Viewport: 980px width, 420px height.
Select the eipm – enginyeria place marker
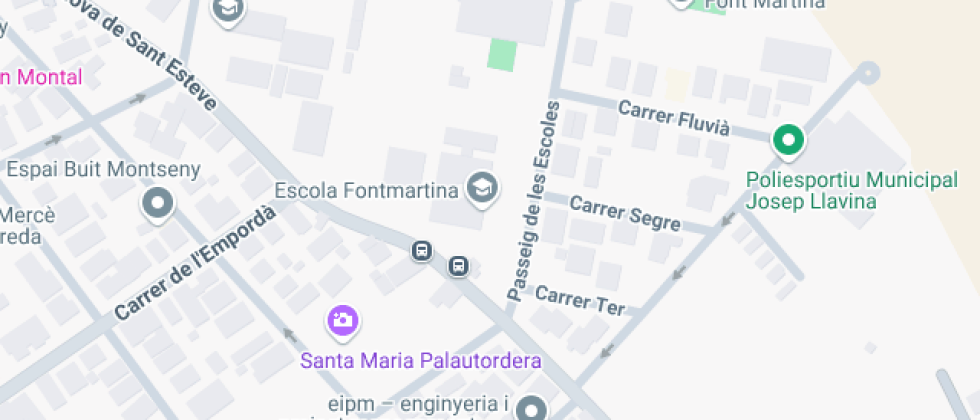532,407
